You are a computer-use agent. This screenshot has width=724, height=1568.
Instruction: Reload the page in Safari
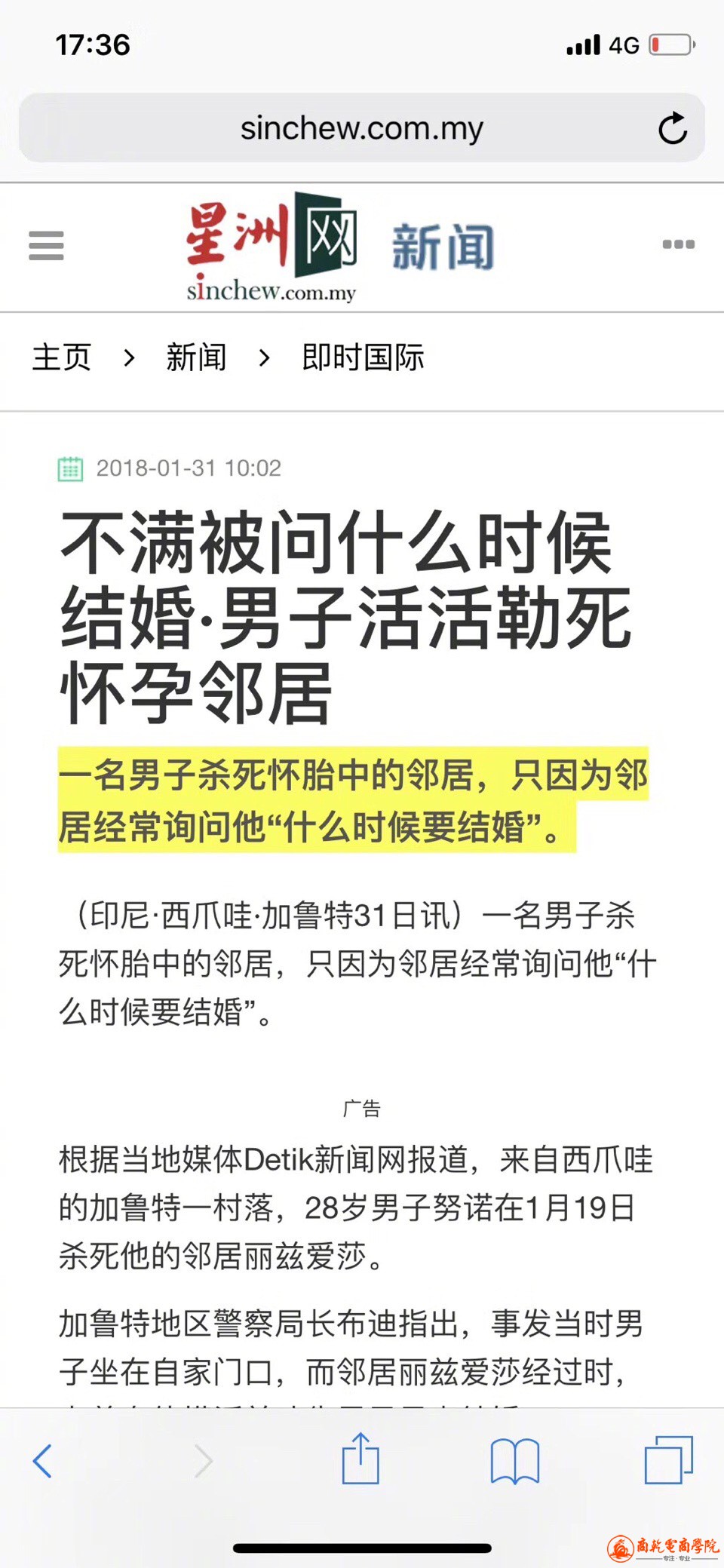point(672,128)
